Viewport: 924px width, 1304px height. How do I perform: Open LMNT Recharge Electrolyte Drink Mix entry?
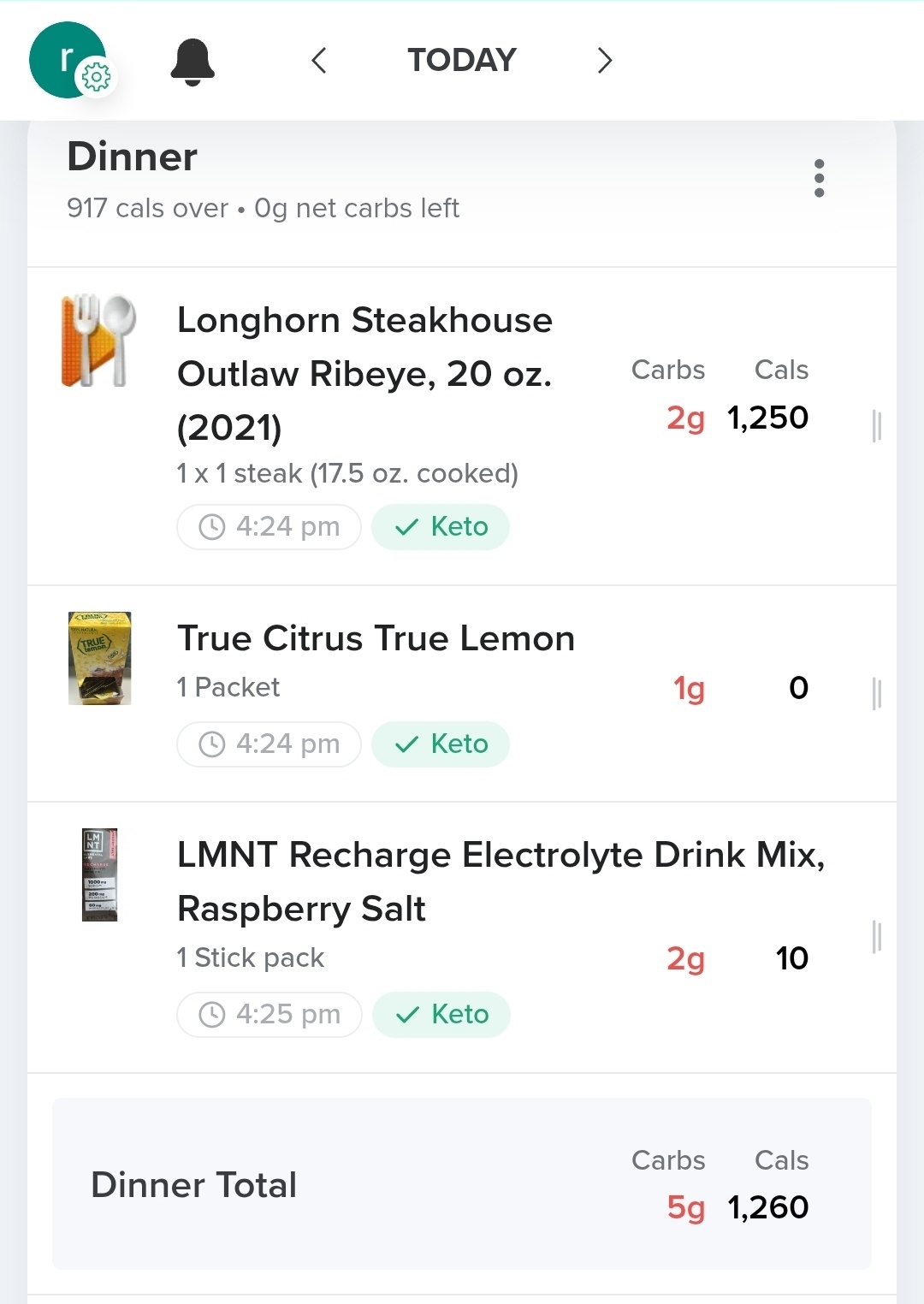coord(500,881)
